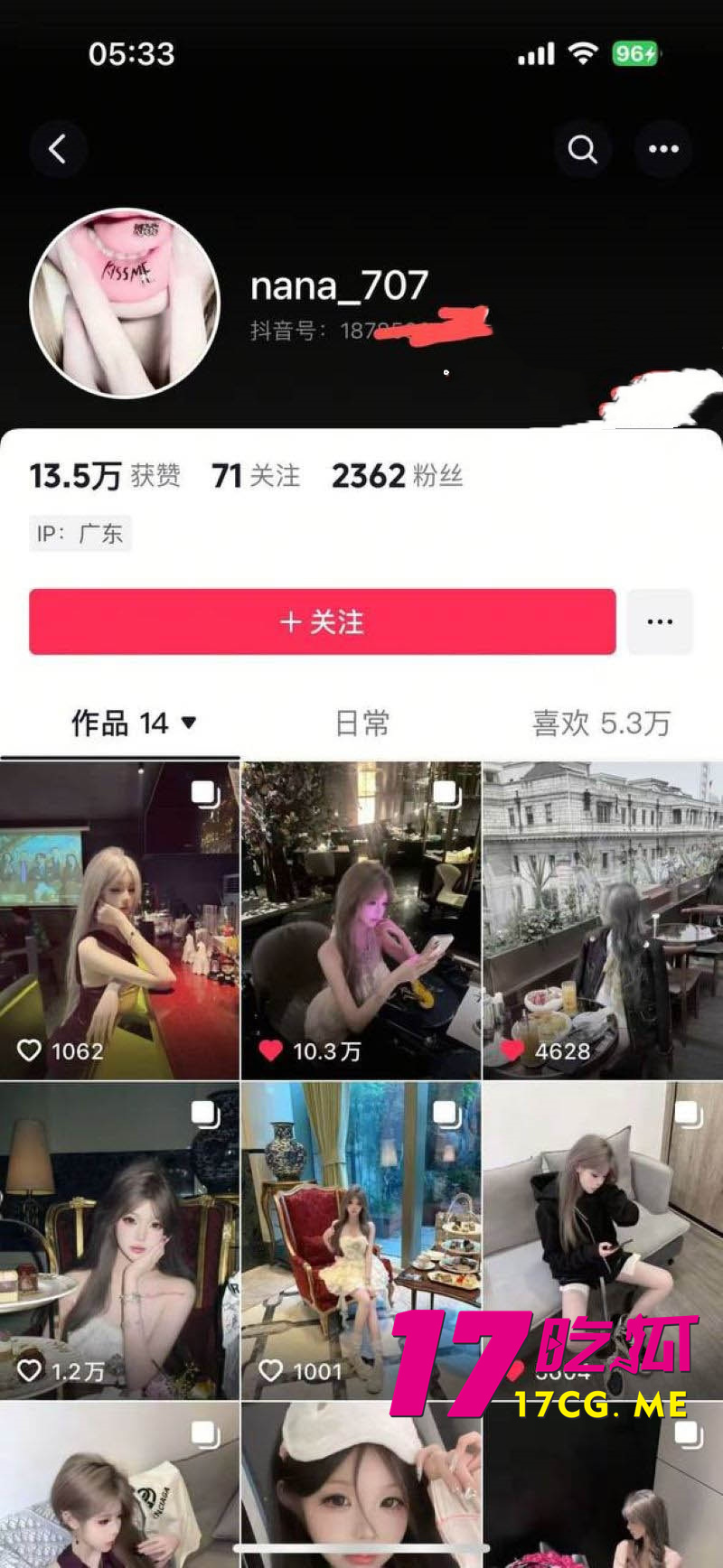Tap the IP 广东 location tag

[80, 533]
